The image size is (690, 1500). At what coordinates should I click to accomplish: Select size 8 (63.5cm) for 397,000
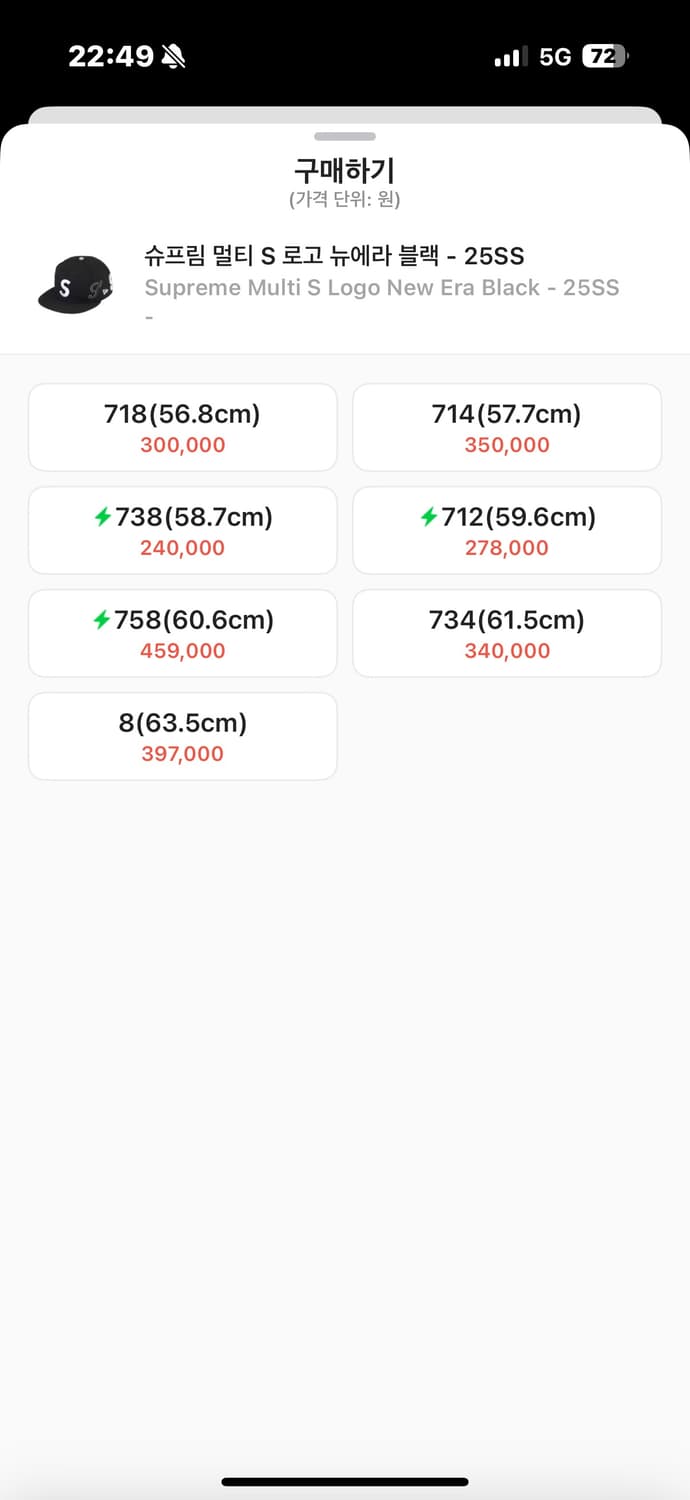182,737
